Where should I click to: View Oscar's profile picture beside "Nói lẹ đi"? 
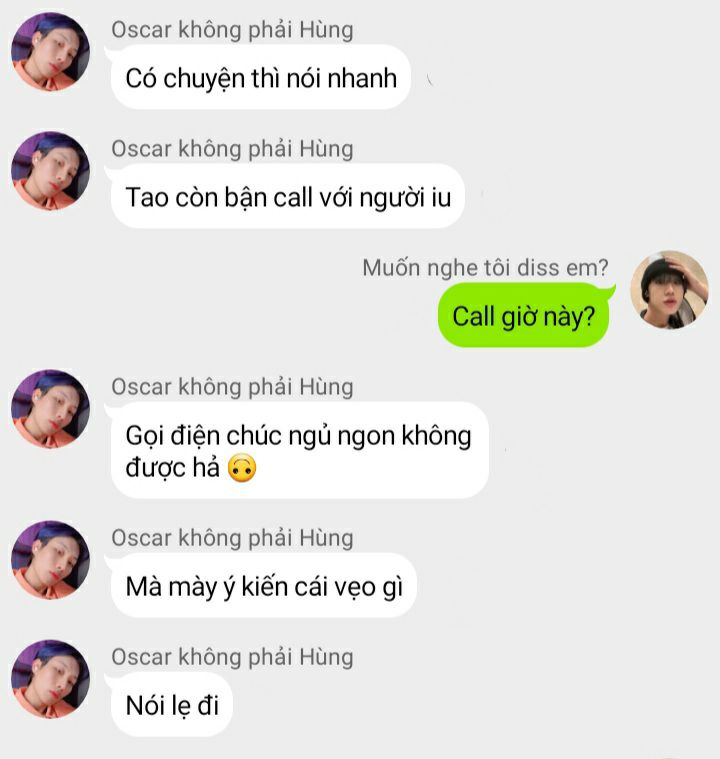click(x=50, y=679)
